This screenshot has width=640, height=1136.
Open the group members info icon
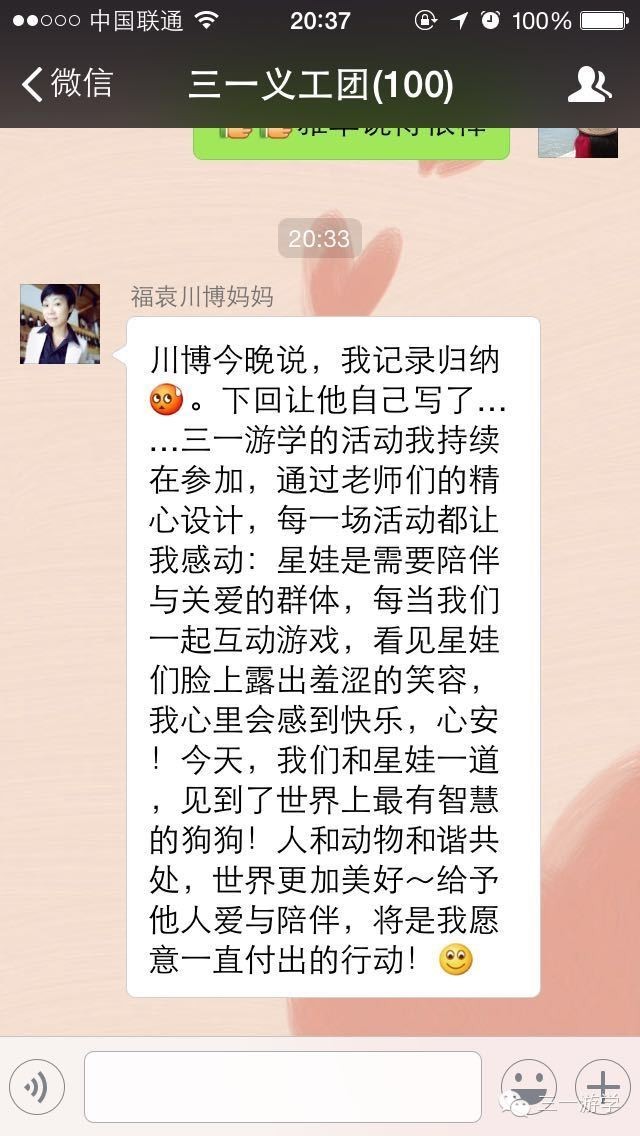pos(589,84)
